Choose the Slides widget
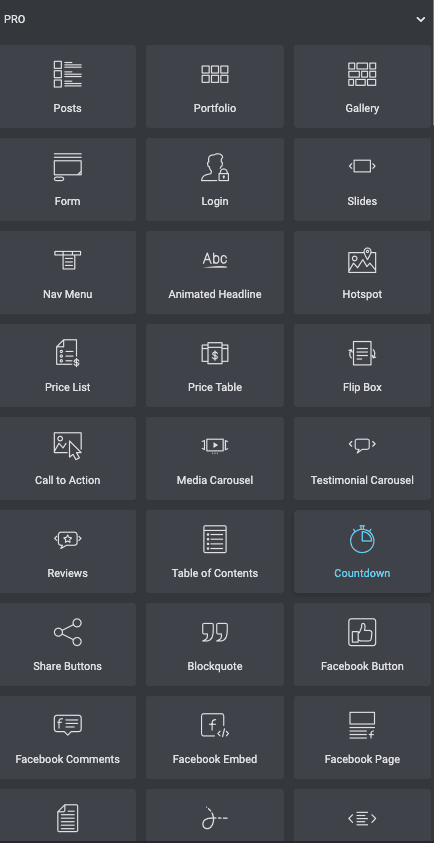 362,180
